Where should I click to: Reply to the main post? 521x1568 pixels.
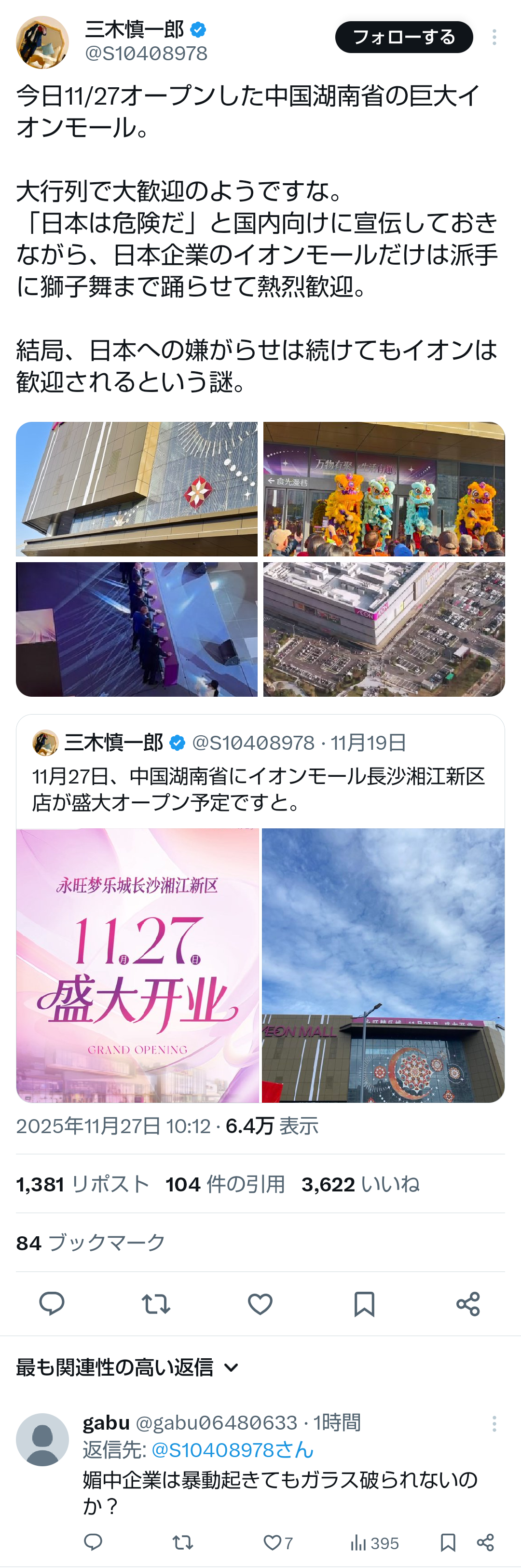52,1304
